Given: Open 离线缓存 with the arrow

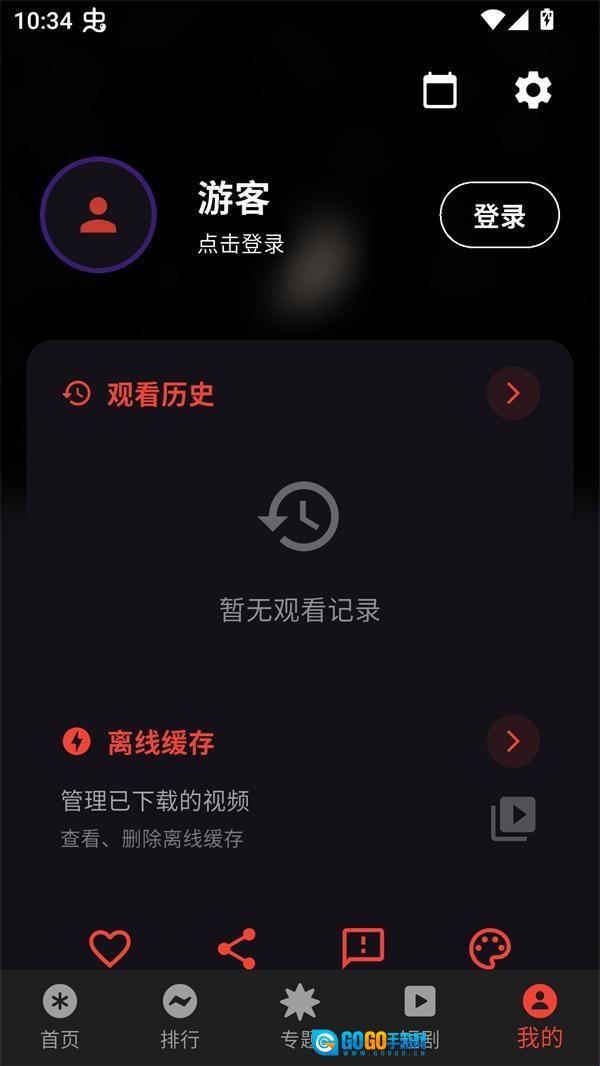Looking at the screenshot, I should [x=513, y=741].
